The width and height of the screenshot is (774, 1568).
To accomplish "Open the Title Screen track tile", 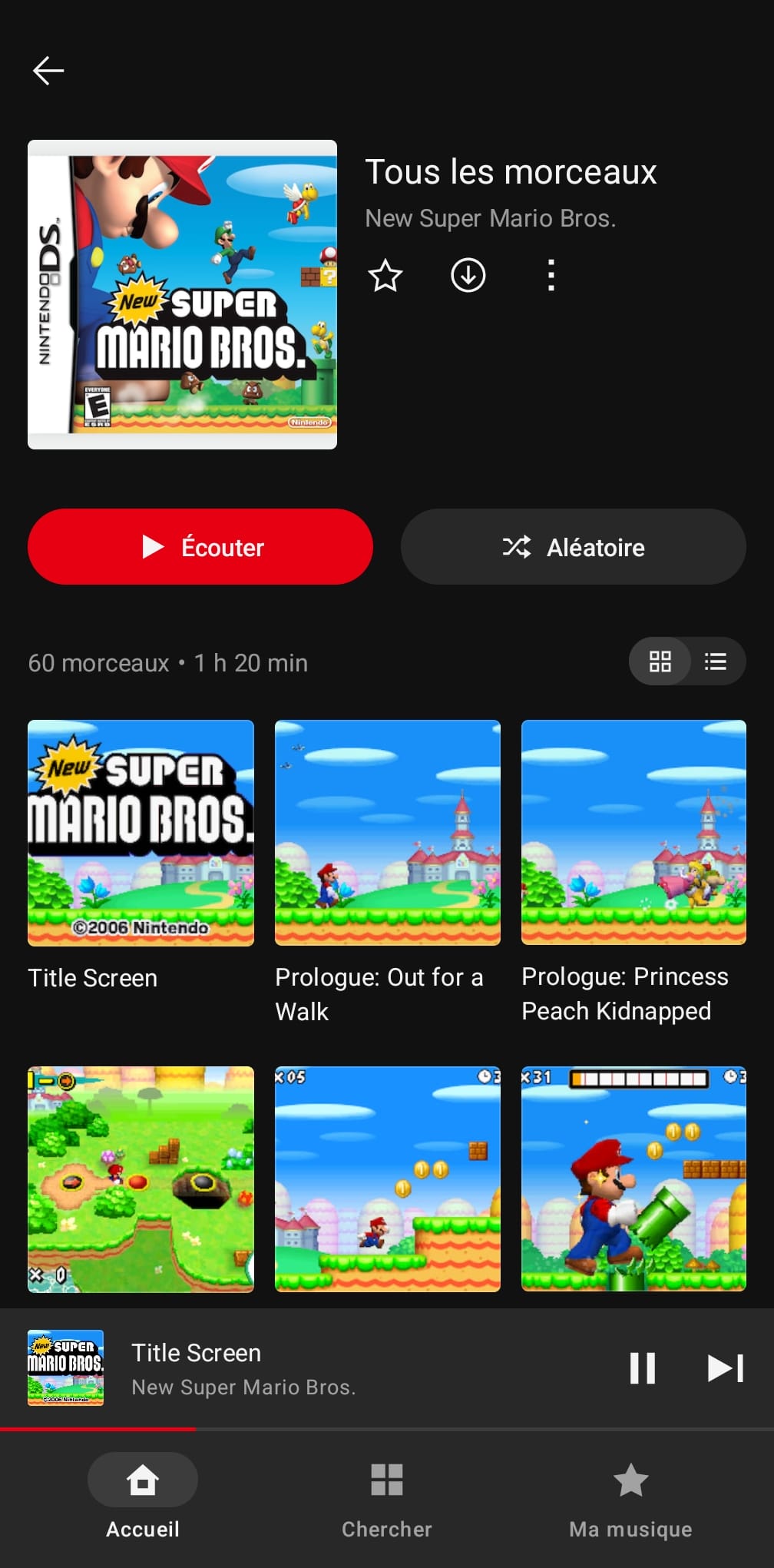I will tap(141, 833).
